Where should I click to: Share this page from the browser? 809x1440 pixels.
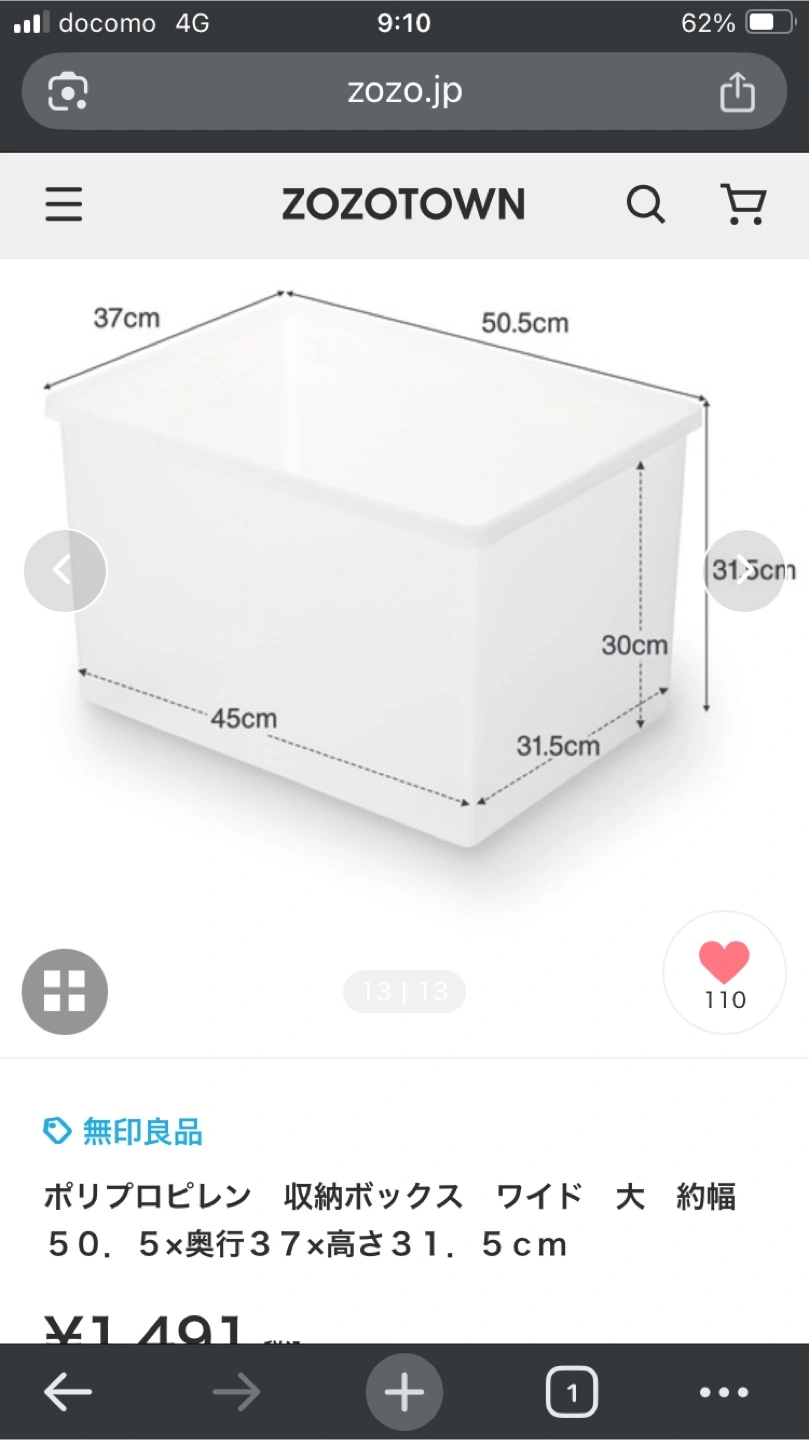pos(737,93)
